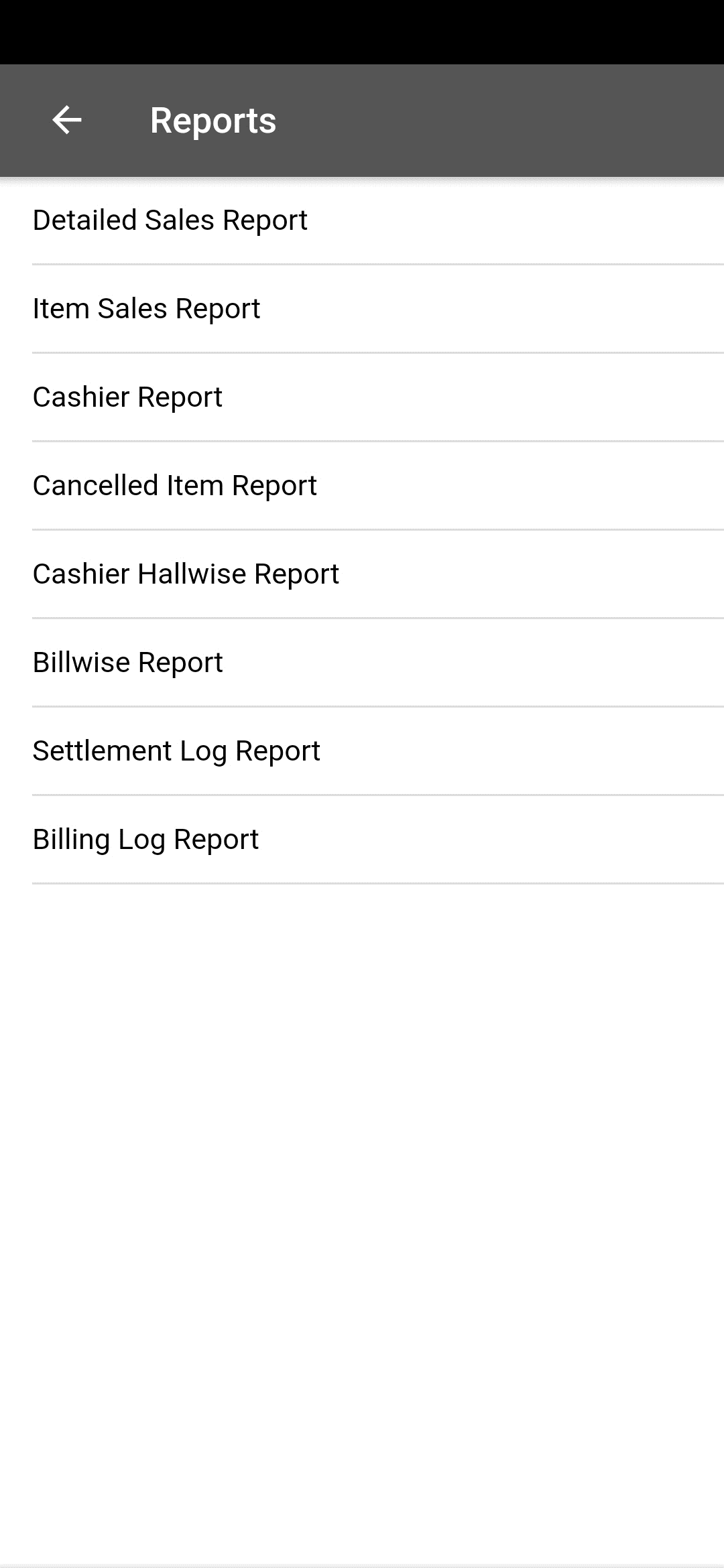View the Billwise Report
This screenshot has height=1568, width=724.
[362, 663]
